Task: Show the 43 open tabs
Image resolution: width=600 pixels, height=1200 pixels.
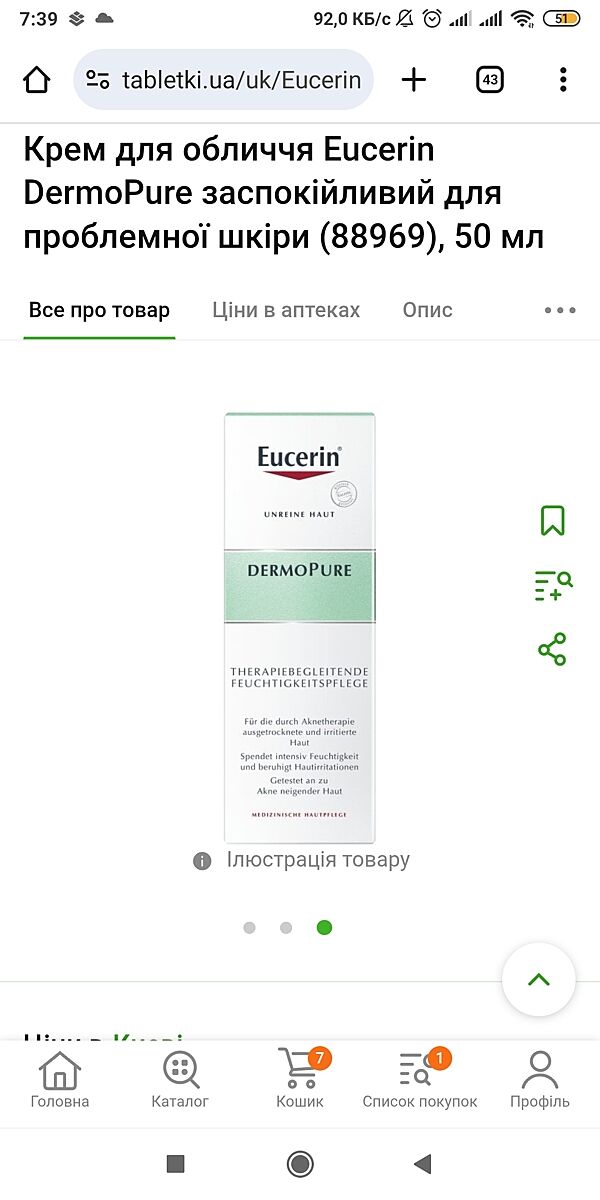Action: (489, 80)
